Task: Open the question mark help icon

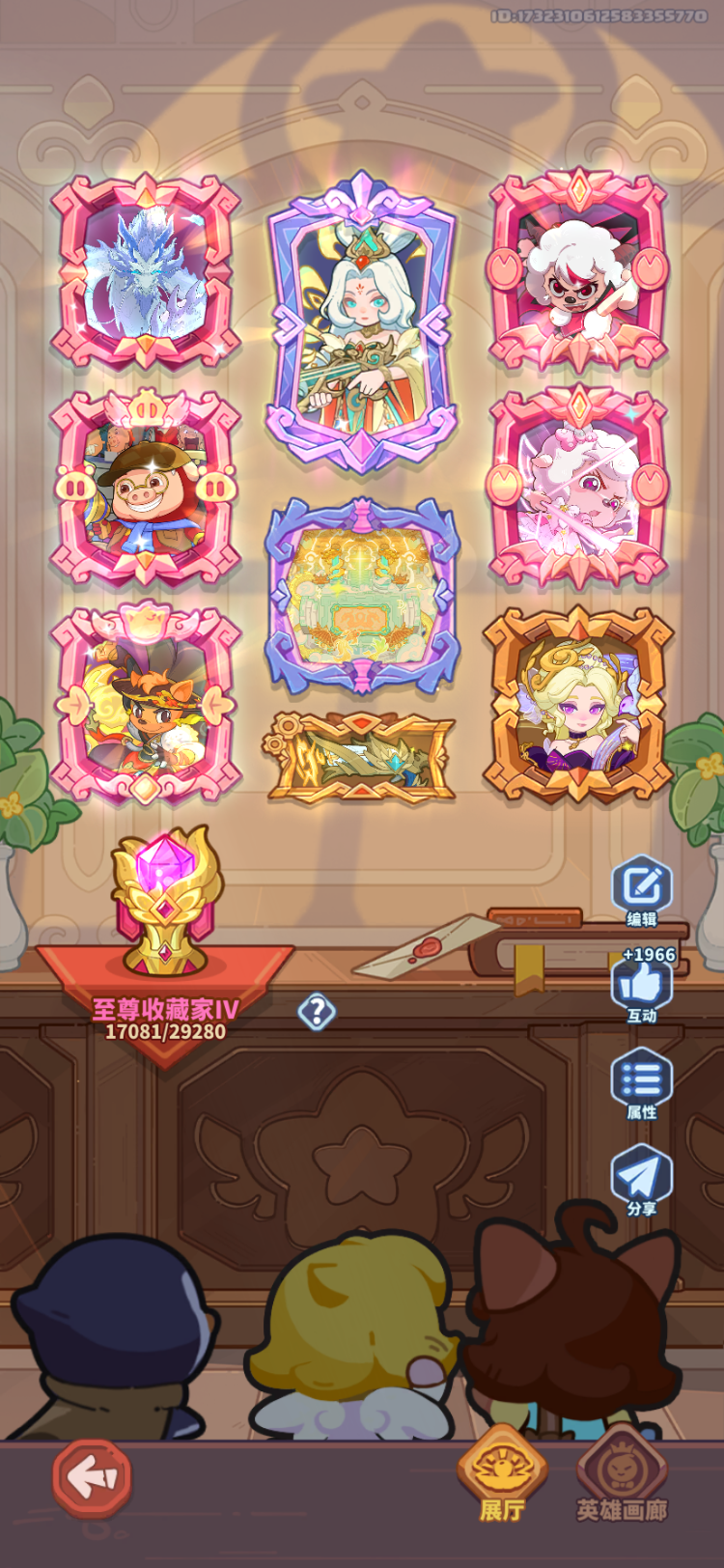Action: [317, 1012]
